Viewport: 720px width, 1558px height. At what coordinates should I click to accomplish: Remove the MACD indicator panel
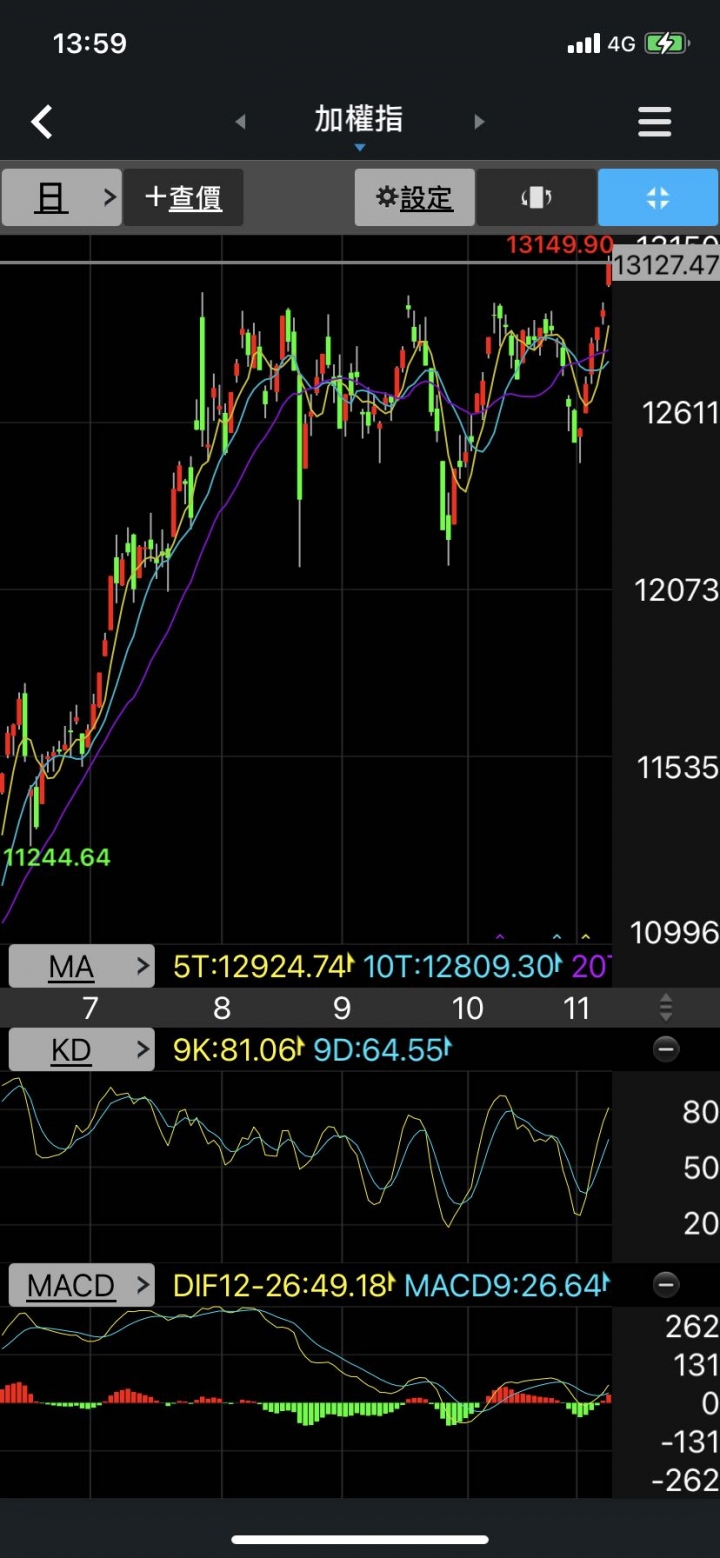666,1285
